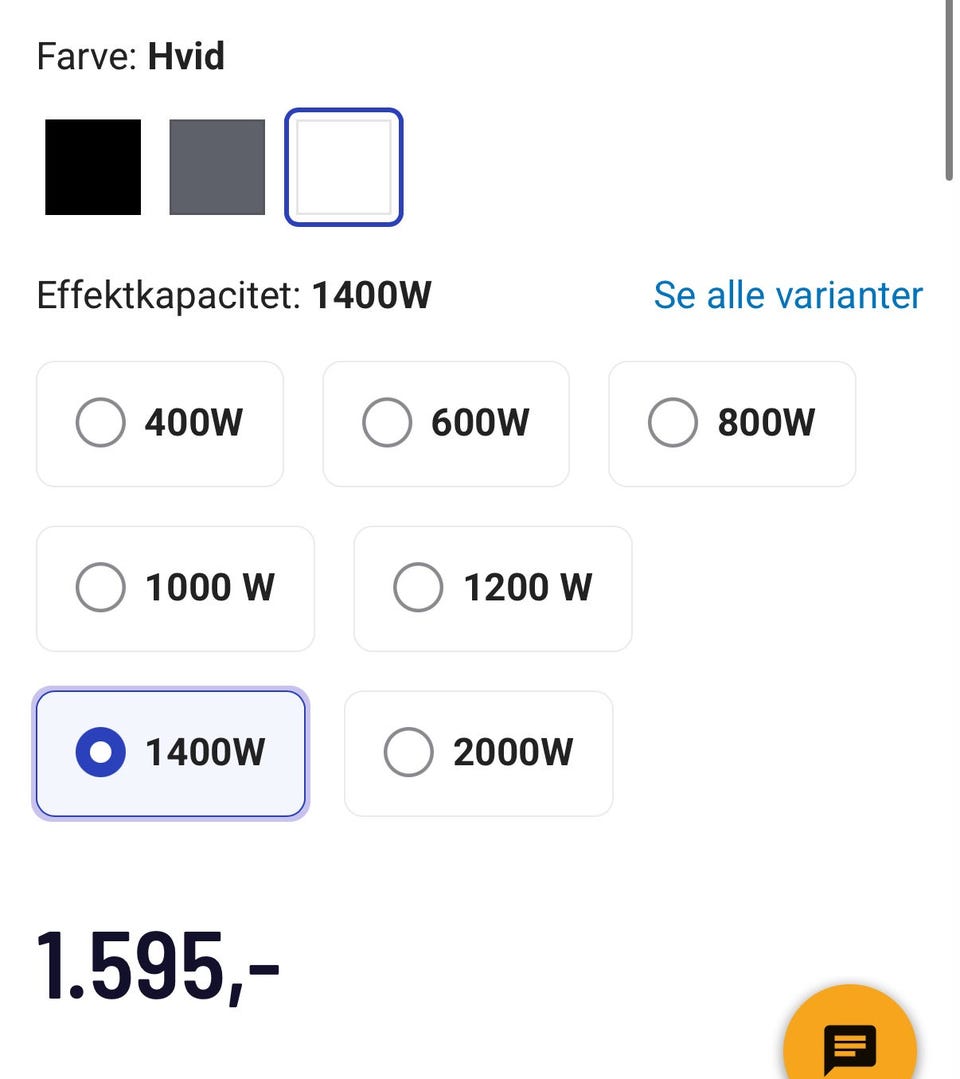Select the black color swatch
This screenshot has height=1079, width=960.
(x=93, y=167)
